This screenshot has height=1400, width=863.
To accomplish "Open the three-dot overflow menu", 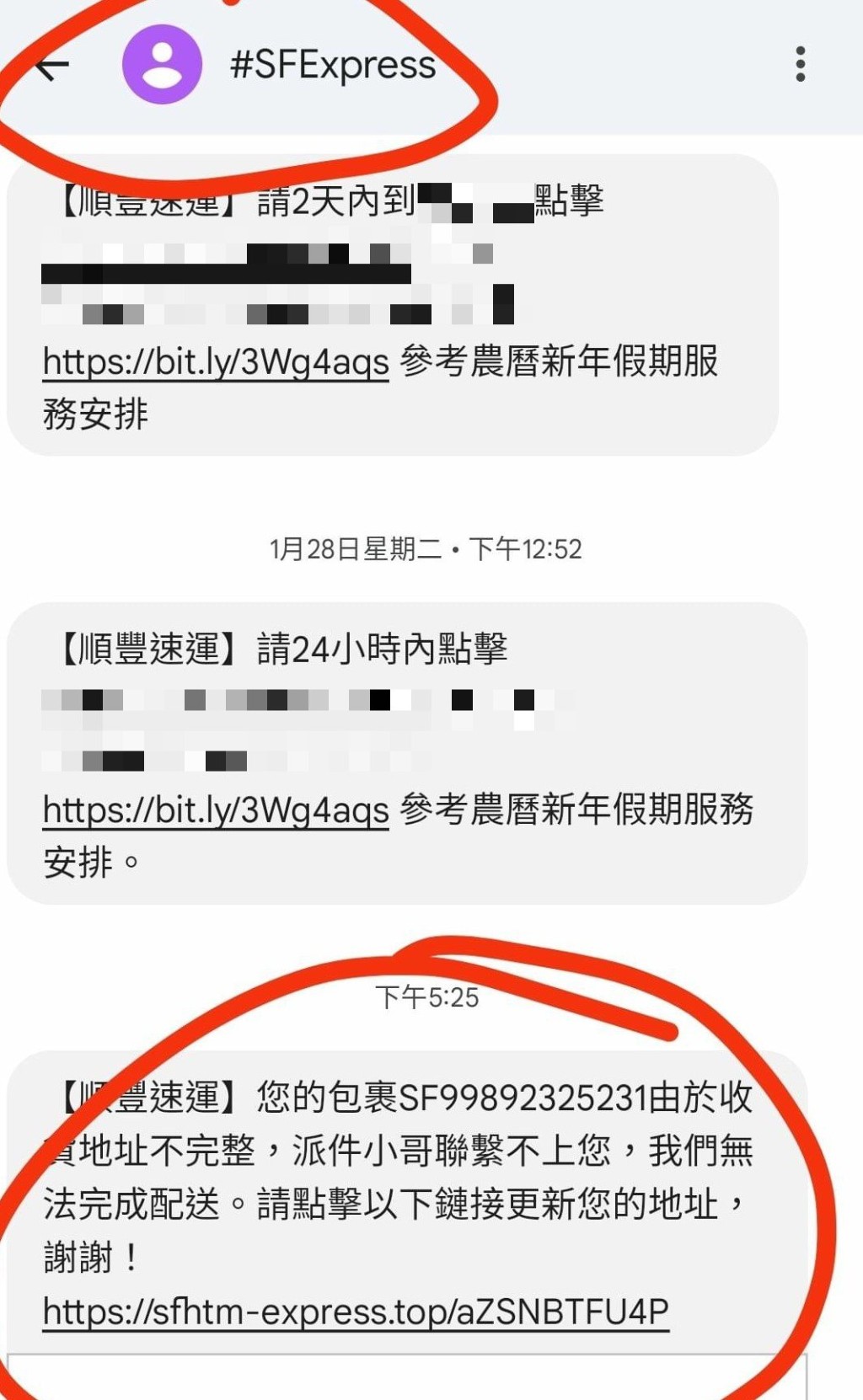I will click(x=800, y=64).
